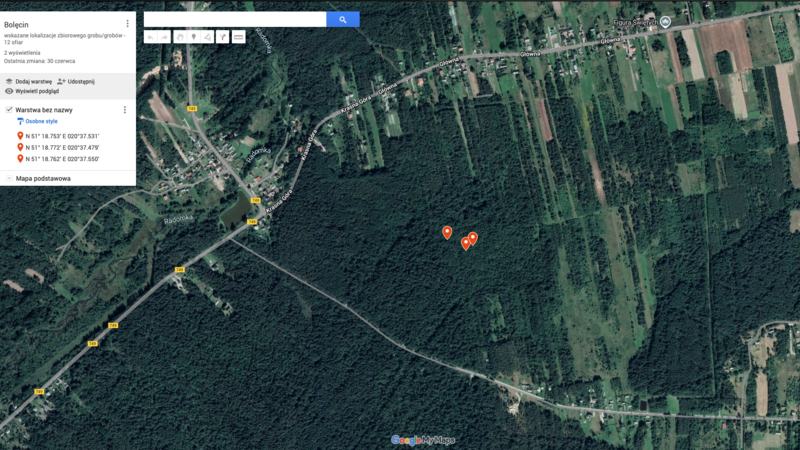Select the marker entry N 51° 18.772' E 020°37.479'

[62, 147]
